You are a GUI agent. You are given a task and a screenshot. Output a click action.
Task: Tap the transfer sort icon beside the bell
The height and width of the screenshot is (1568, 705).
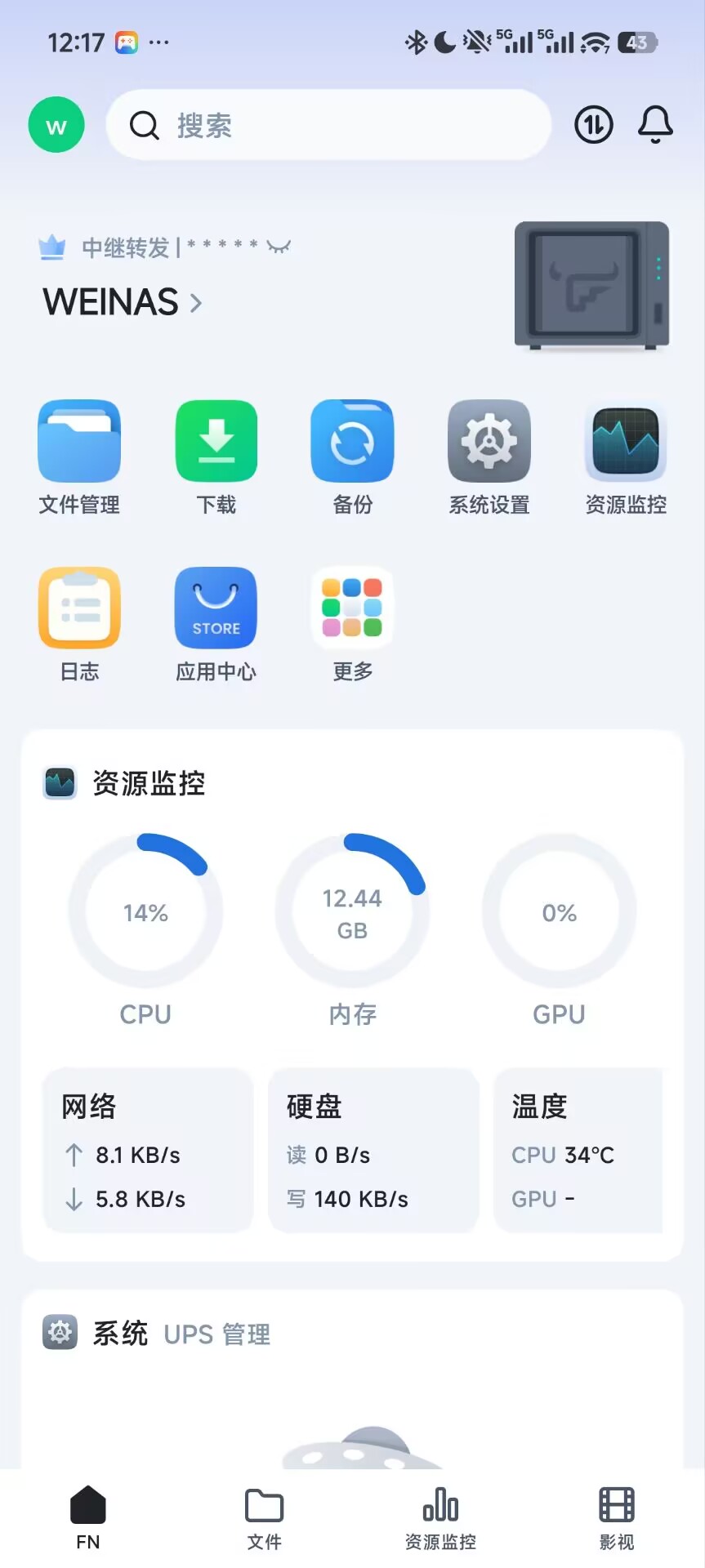pyautogui.click(x=594, y=124)
